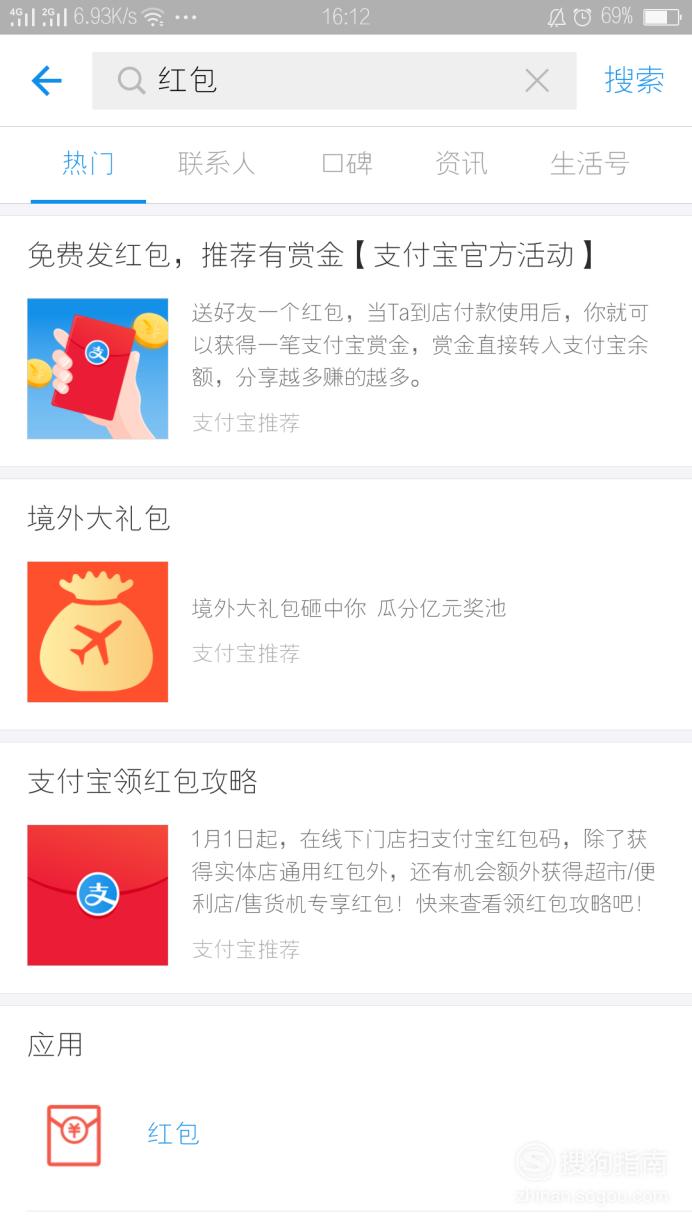Image resolution: width=692 pixels, height=1230 pixels.
Task: Switch to the 联系人 tab
Action: (217, 164)
